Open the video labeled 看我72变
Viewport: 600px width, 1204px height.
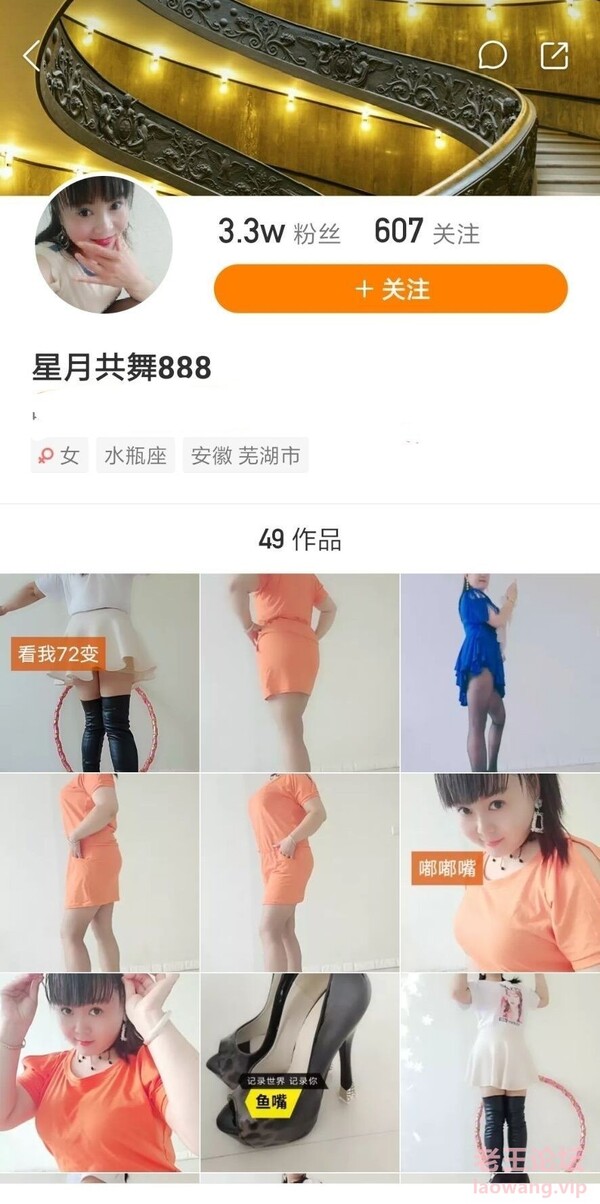pos(99,672)
